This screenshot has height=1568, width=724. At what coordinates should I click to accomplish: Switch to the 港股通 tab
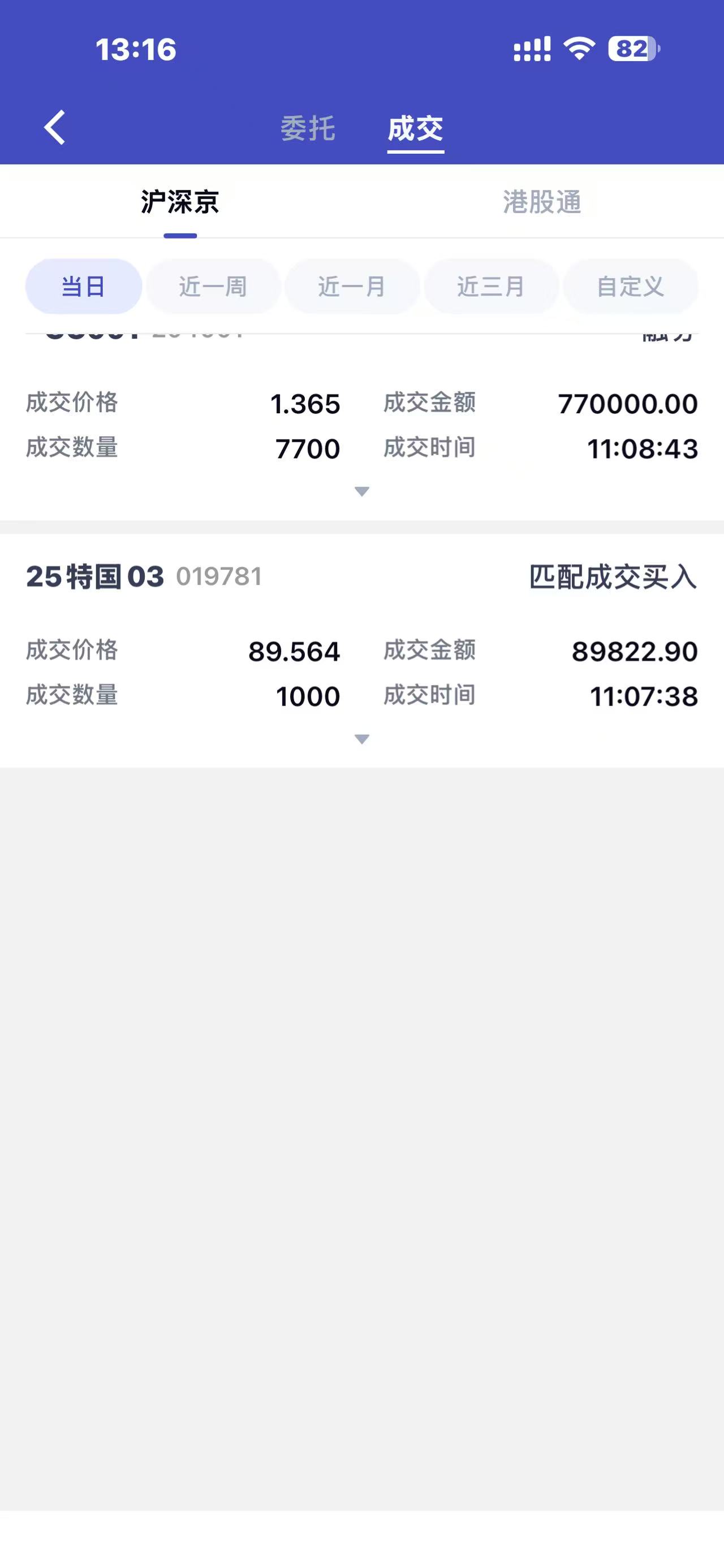pyautogui.click(x=542, y=202)
